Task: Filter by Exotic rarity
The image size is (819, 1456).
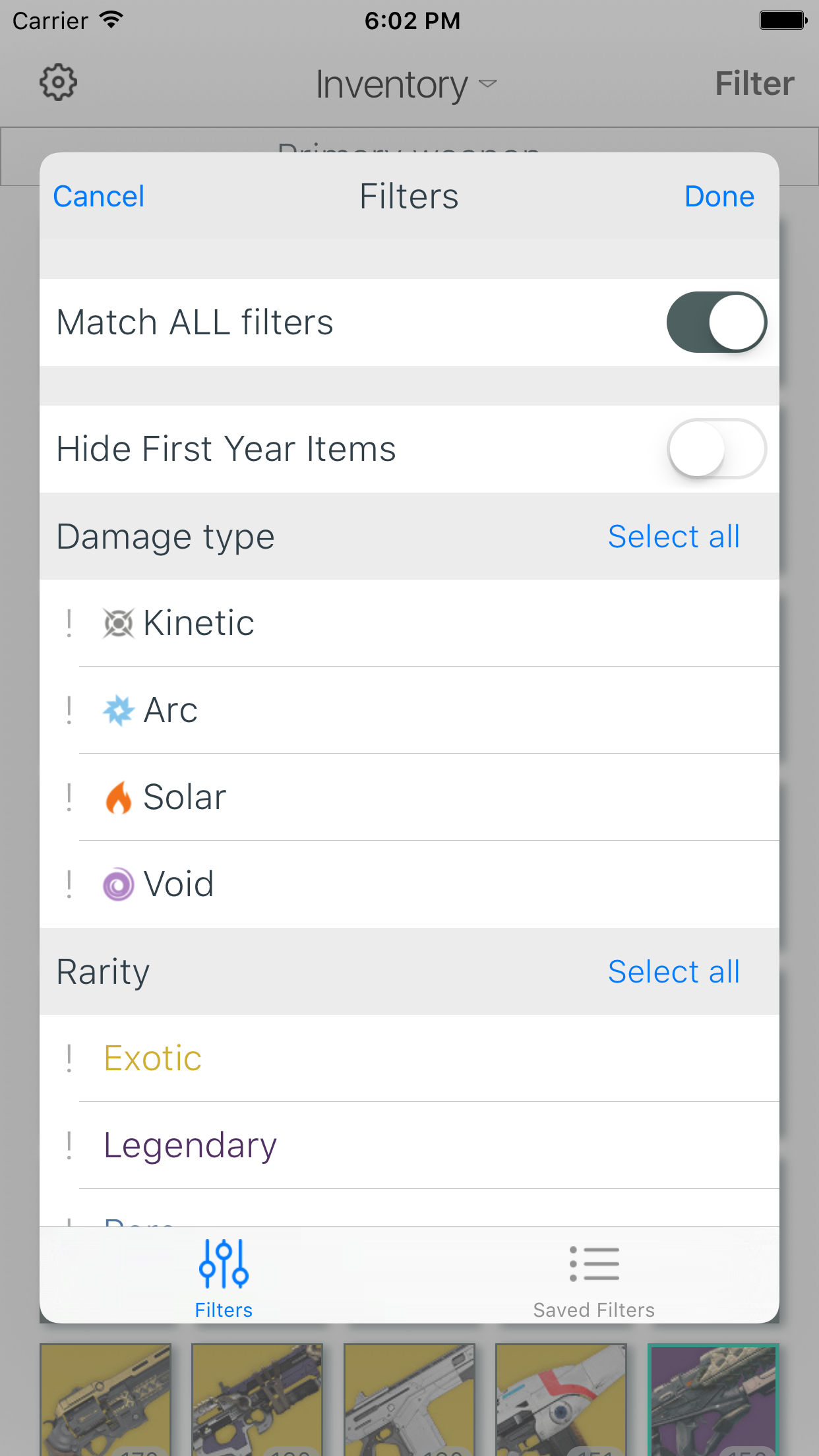Action: [409, 1058]
